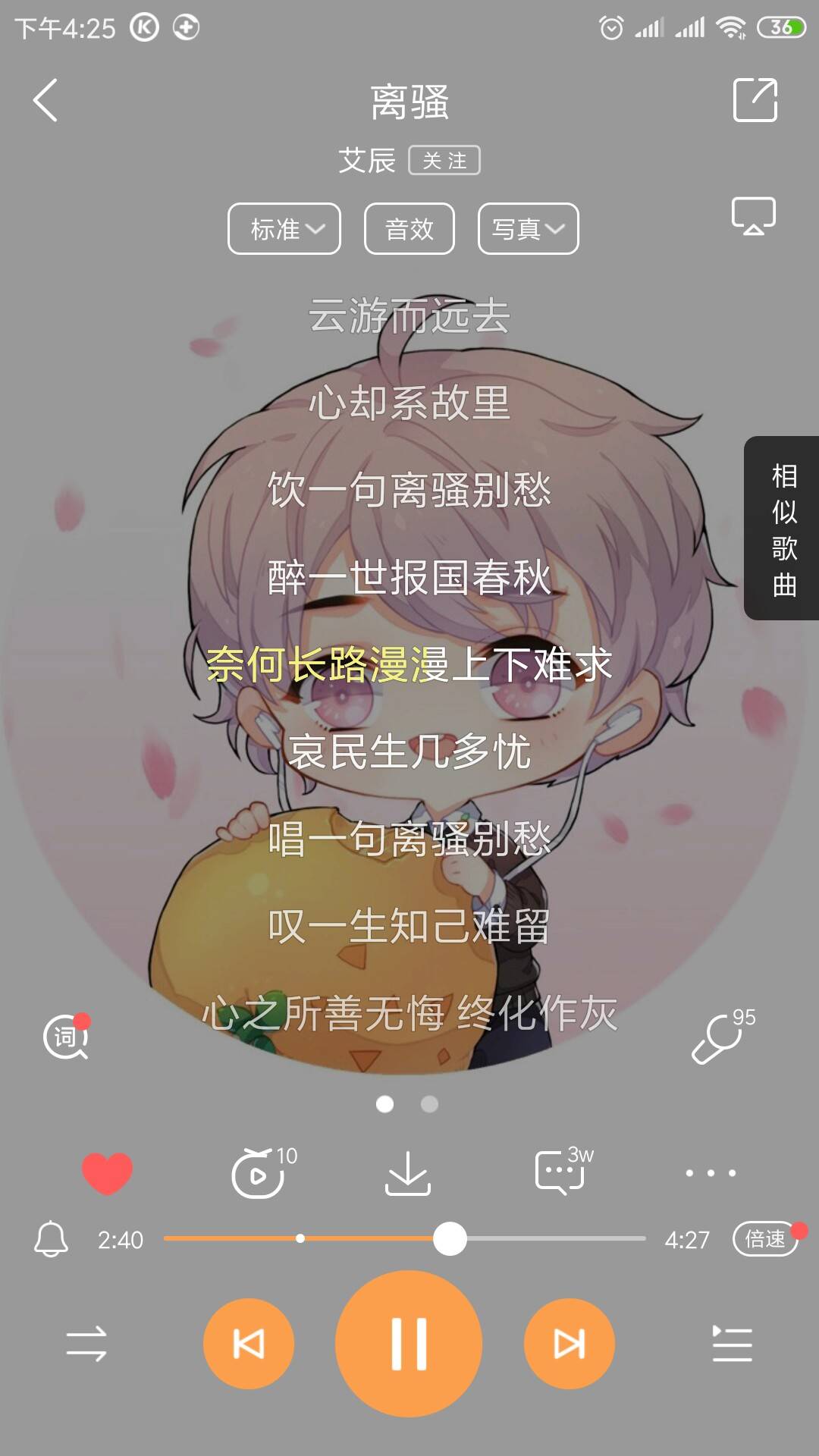The width and height of the screenshot is (819, 1456).
Task: Open the 倍速 playback speed options
Action: tap(764, 1239)
